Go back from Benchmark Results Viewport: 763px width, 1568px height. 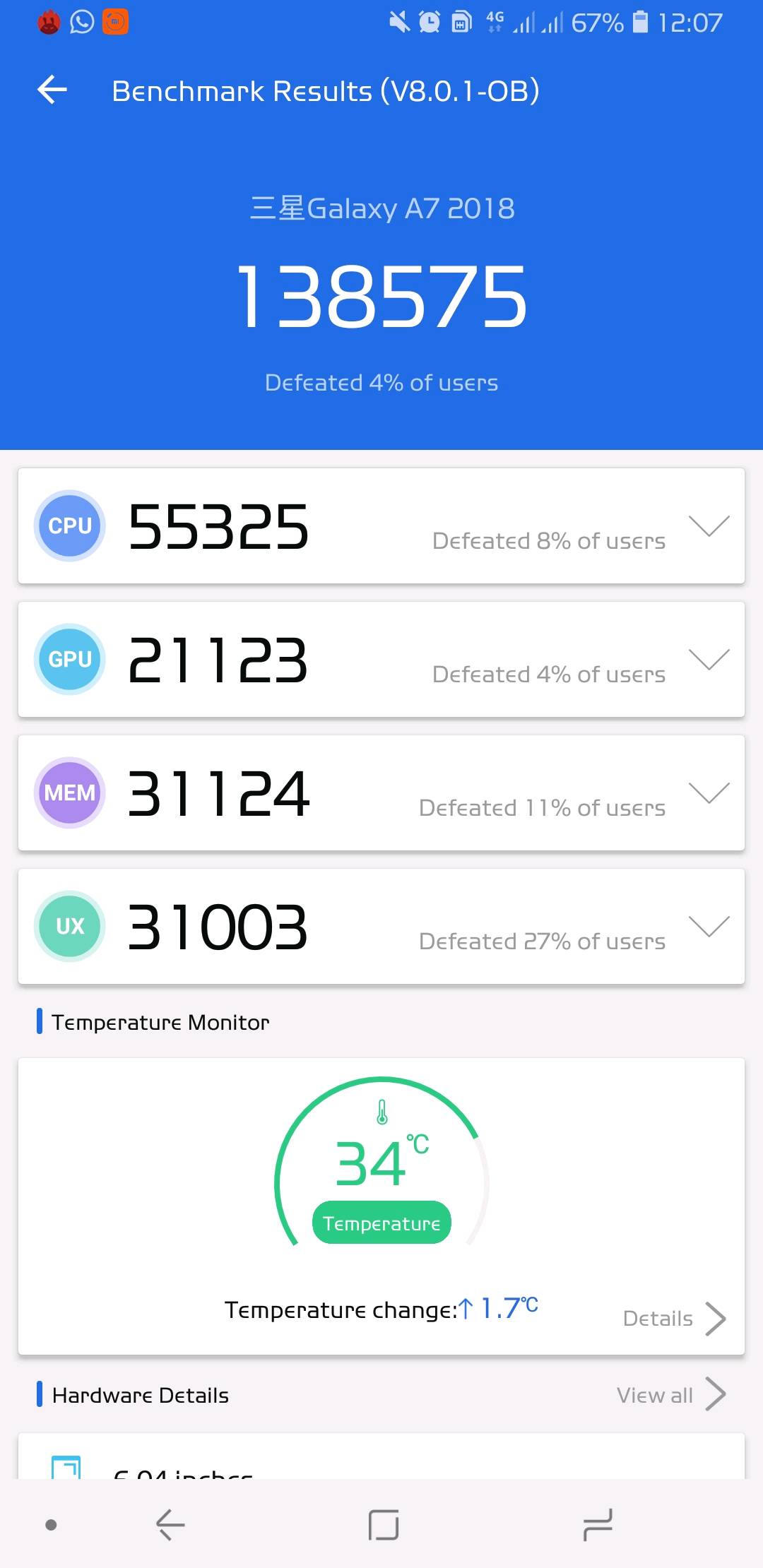pyautogui.click(x=52, y=90)
